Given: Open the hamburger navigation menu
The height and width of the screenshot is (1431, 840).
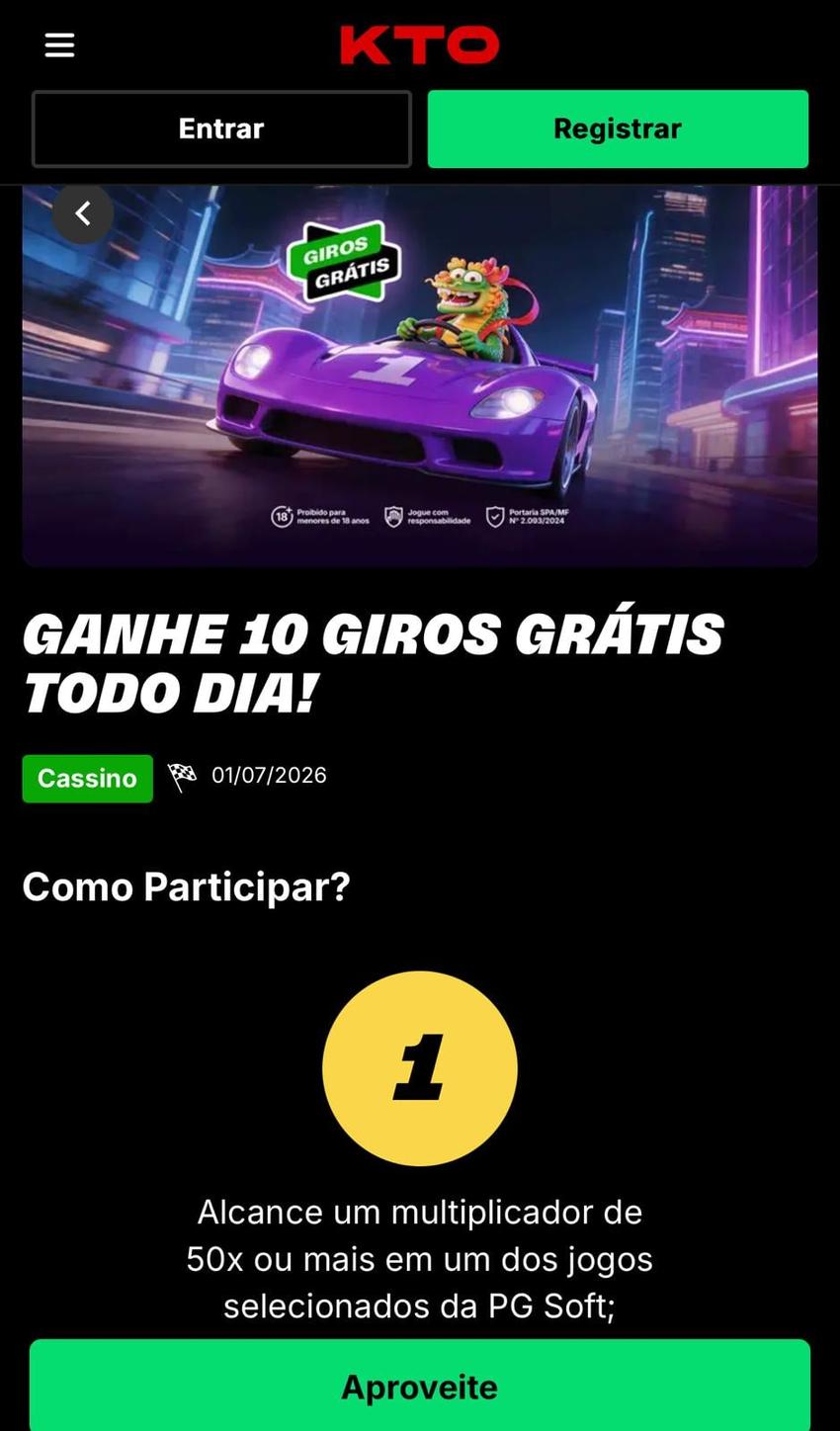Looking at the screenshot, I should 58,44.
